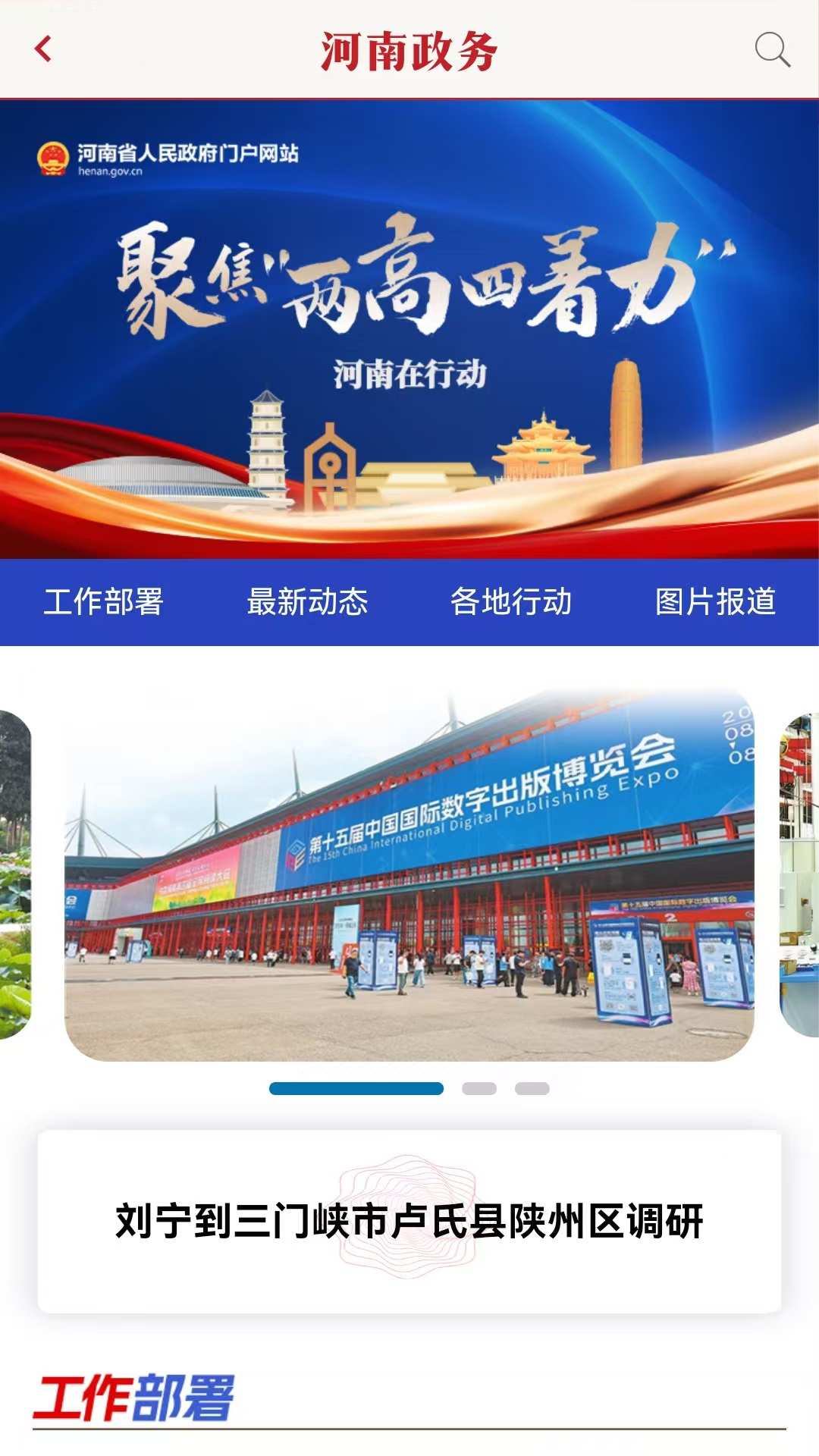
Task: Switch to the 最新动态 tab
Action: click(307, 602)
